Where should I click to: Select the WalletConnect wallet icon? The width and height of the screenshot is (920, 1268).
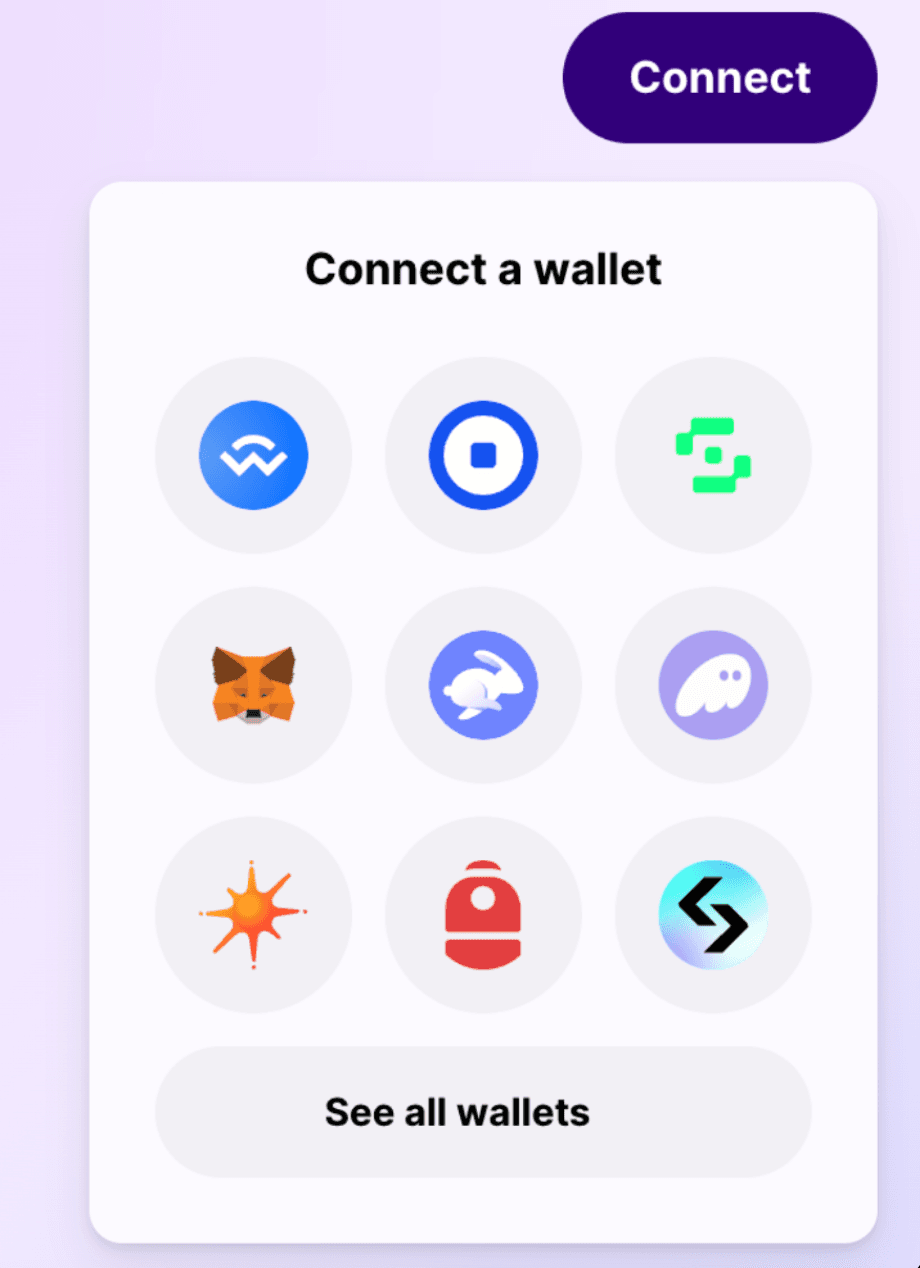254,455
